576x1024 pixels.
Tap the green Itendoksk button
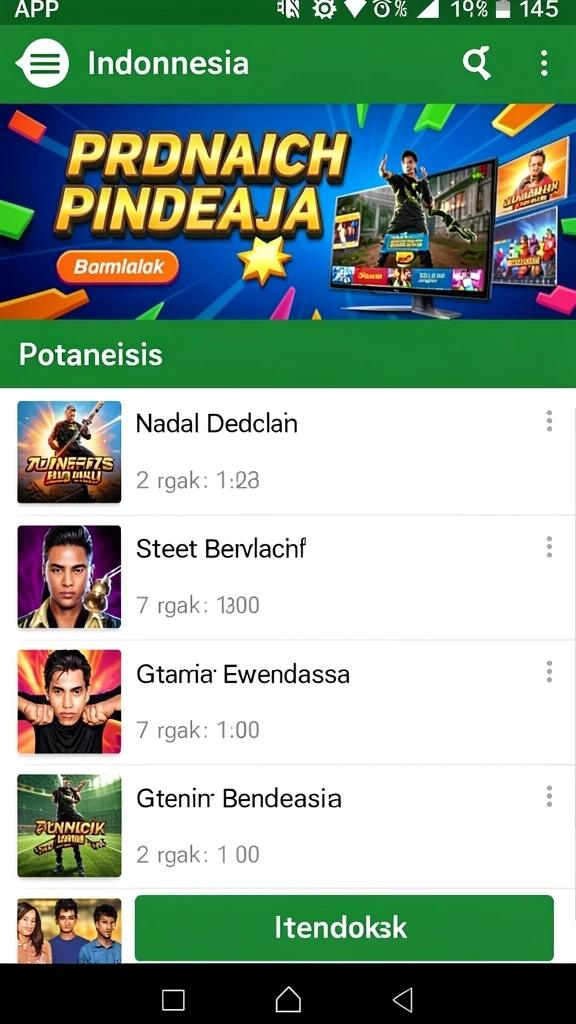(344, 928)
